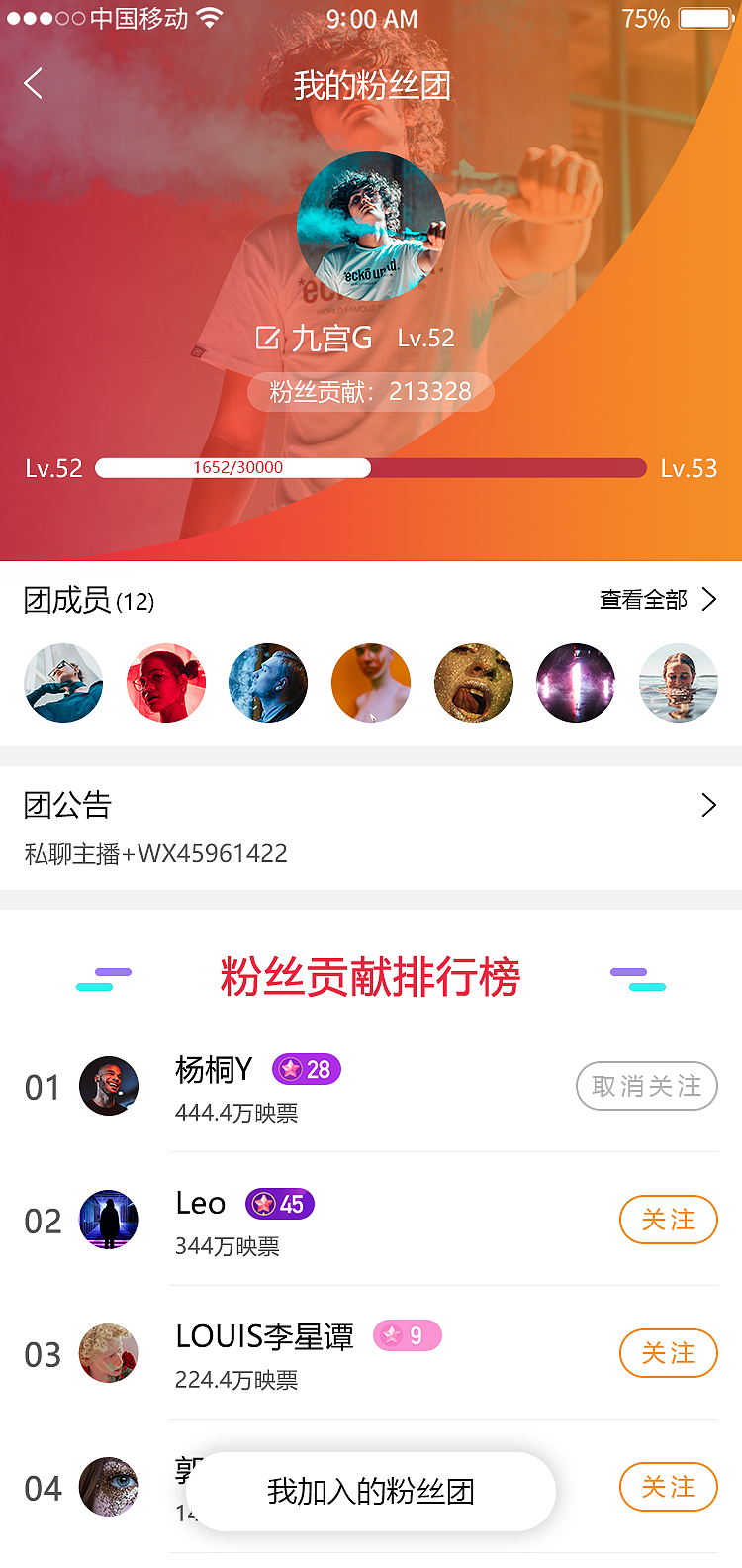Click the back arrow at top left
This screenshot has height=1568, width=742.
(33, 83)
